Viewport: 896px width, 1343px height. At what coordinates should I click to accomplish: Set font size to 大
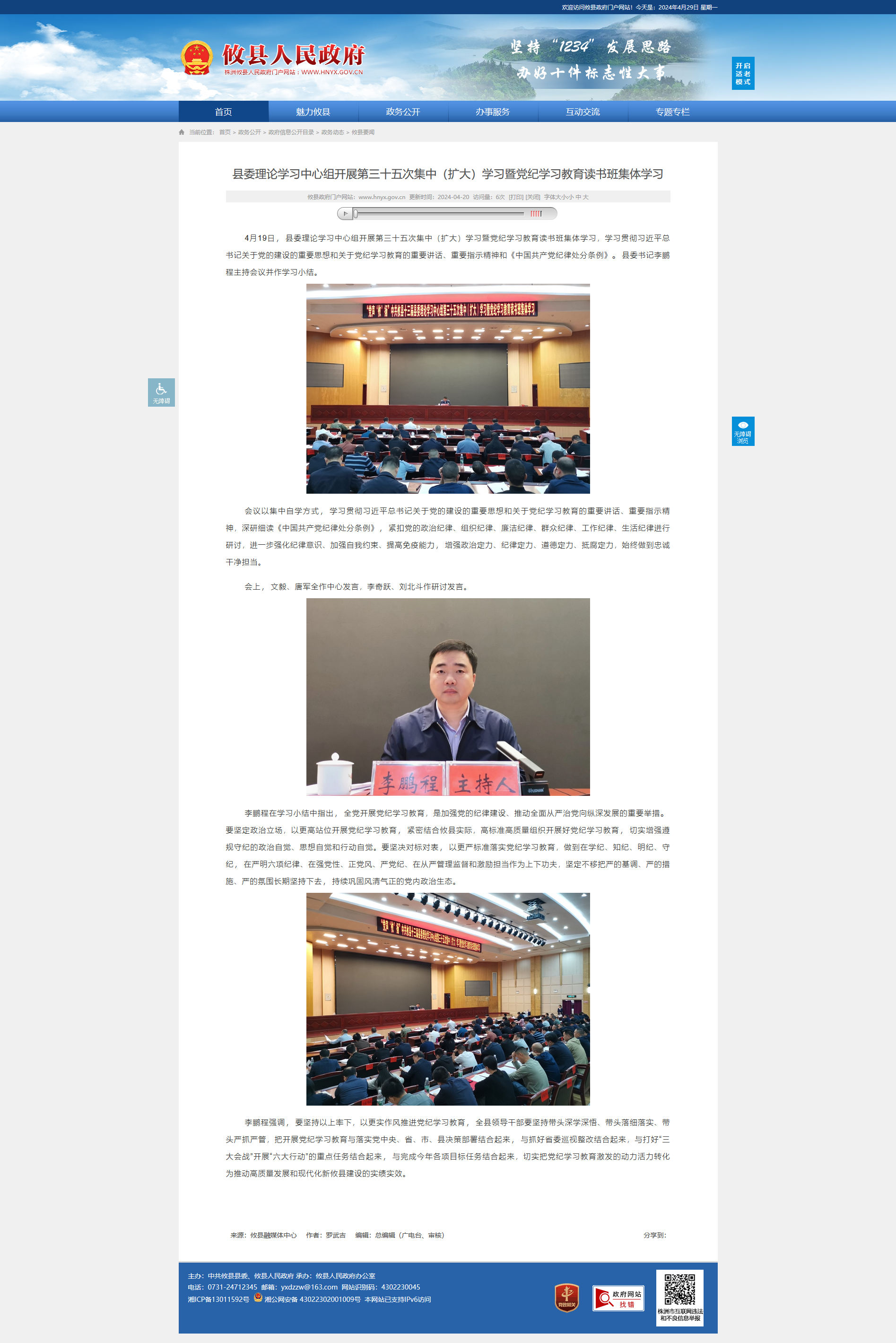click(586, 197)
